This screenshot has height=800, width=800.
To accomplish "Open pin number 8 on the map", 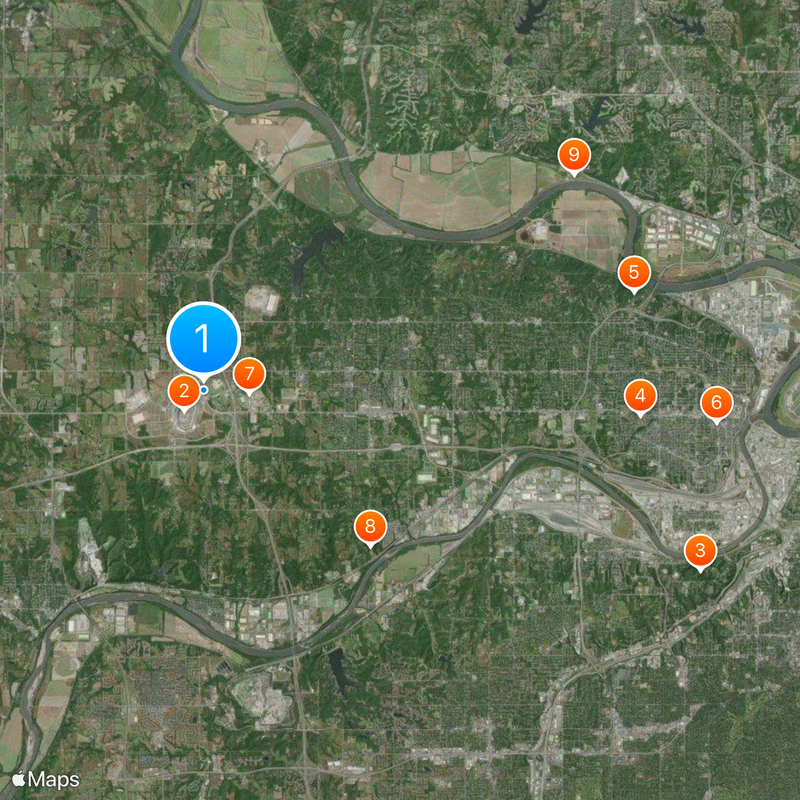I will [371, 527].
